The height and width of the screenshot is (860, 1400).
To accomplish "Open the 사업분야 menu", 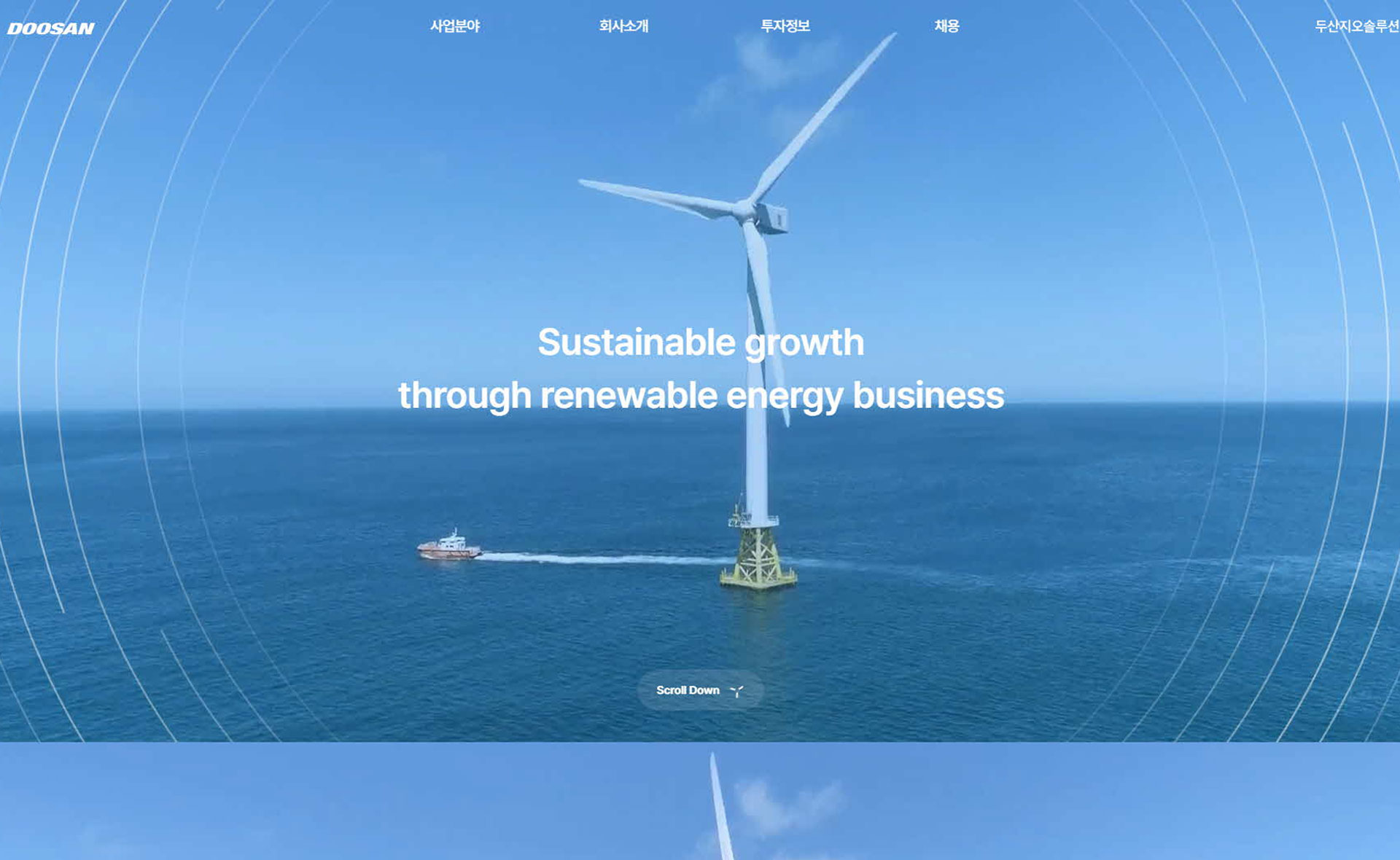I will pos(455,26).
